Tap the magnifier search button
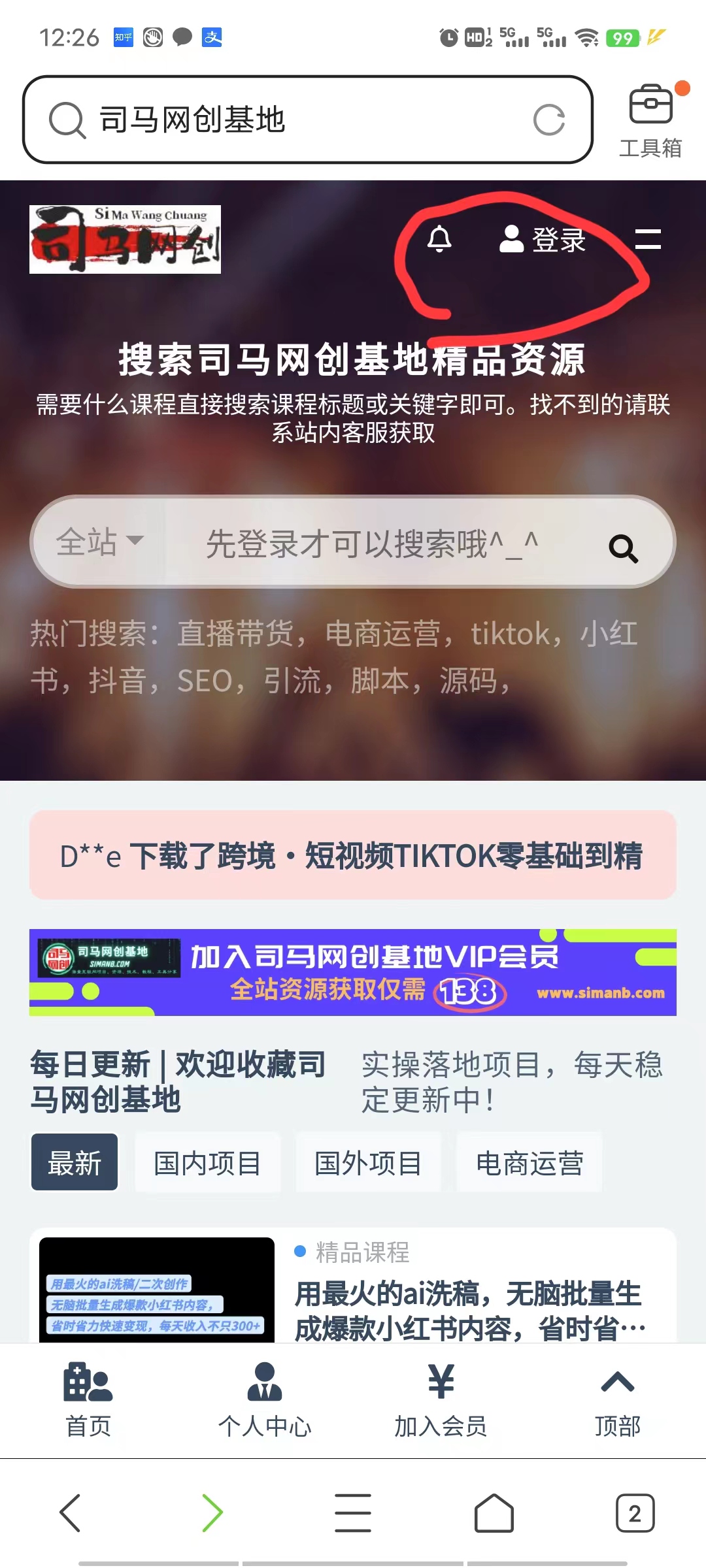Viewport: 706px width, 1568px height. pos(623,548)
